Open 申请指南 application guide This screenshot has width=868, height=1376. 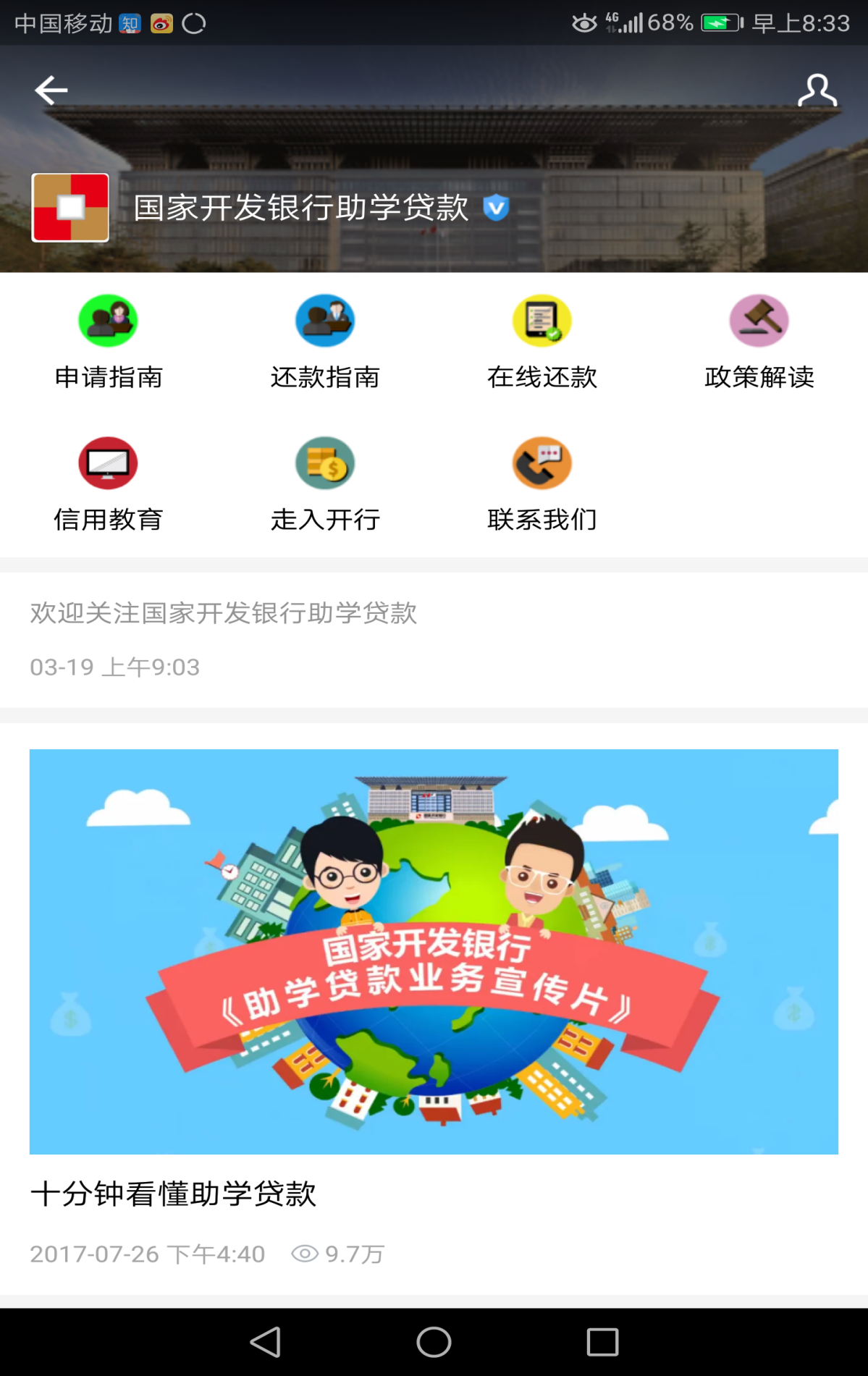click(x=109, y=342)
